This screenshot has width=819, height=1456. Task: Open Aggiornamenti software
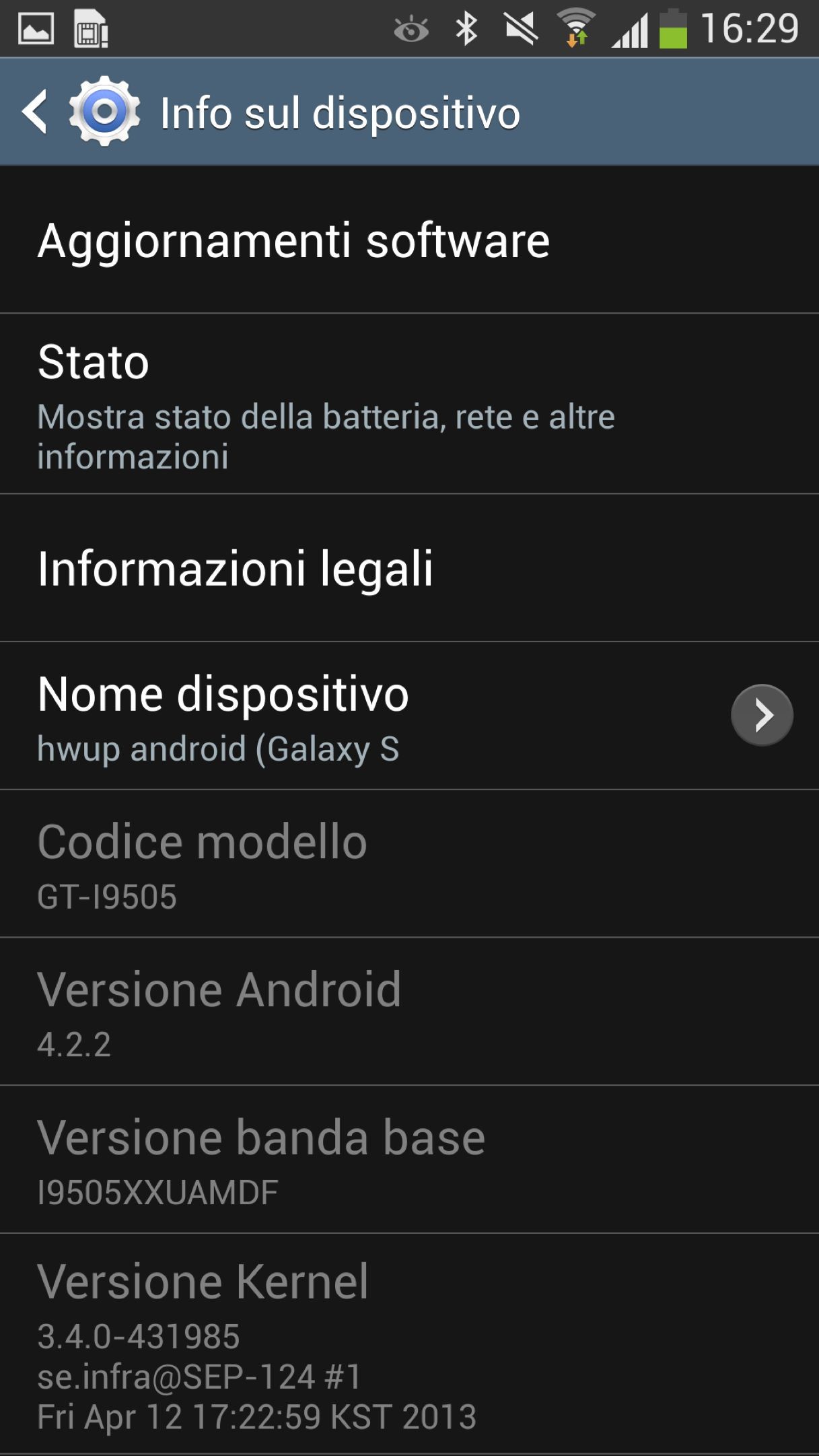409,240
